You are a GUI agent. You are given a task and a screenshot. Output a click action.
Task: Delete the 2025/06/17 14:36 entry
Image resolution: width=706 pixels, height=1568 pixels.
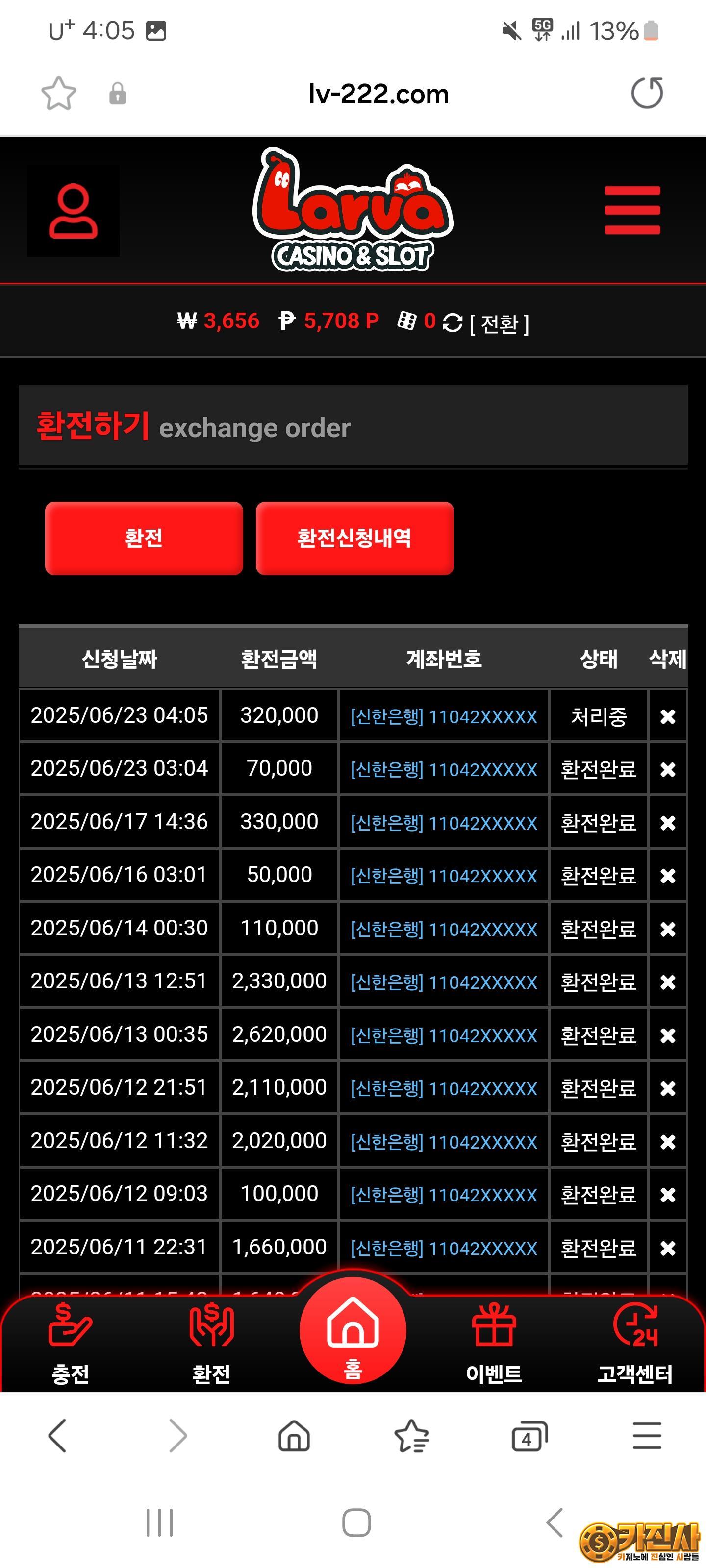[668, 823]
